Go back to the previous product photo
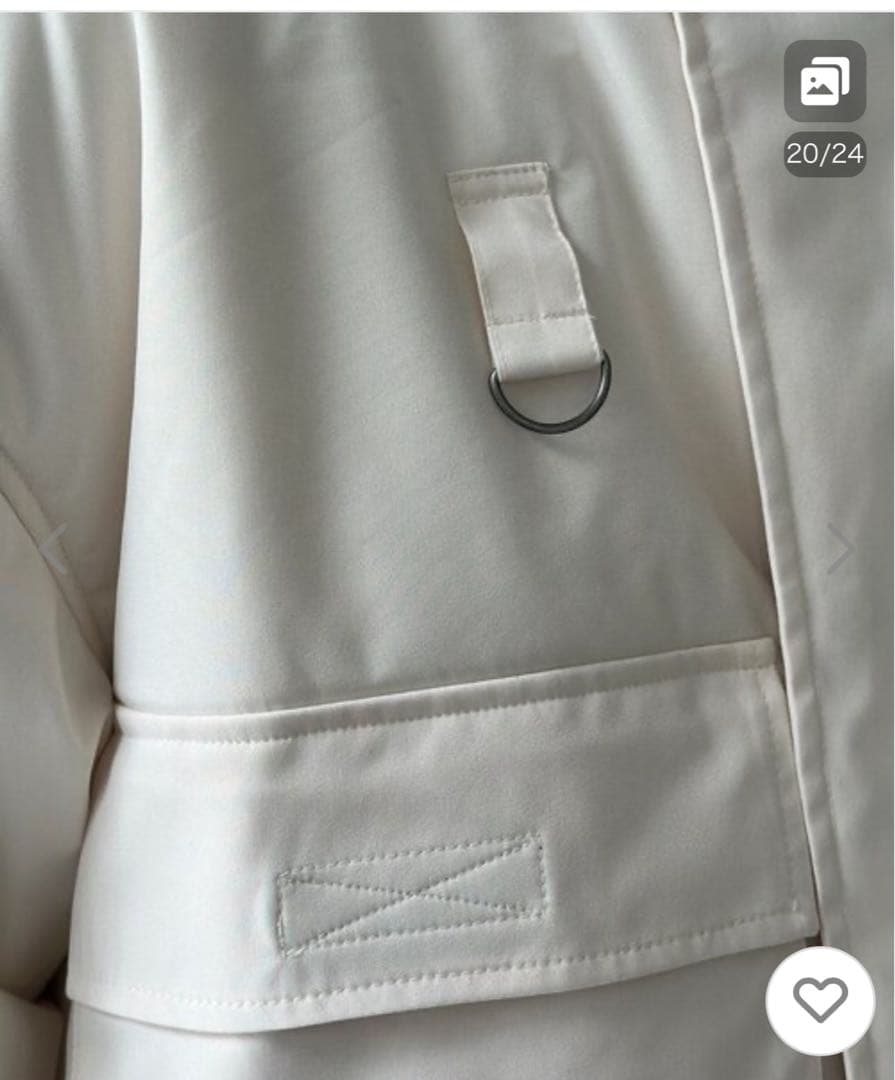 (52, 549)
